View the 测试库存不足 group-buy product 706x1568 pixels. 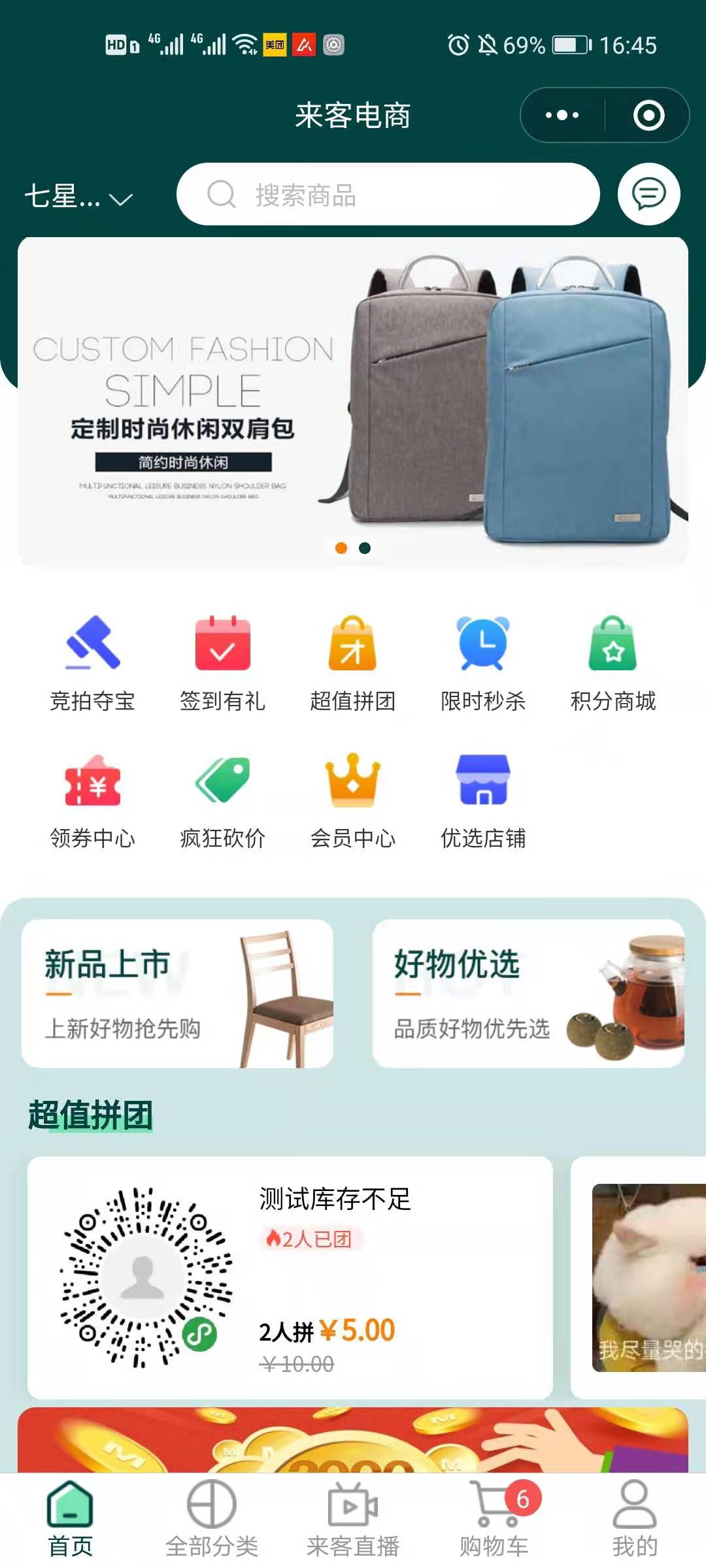[290, 1277]
